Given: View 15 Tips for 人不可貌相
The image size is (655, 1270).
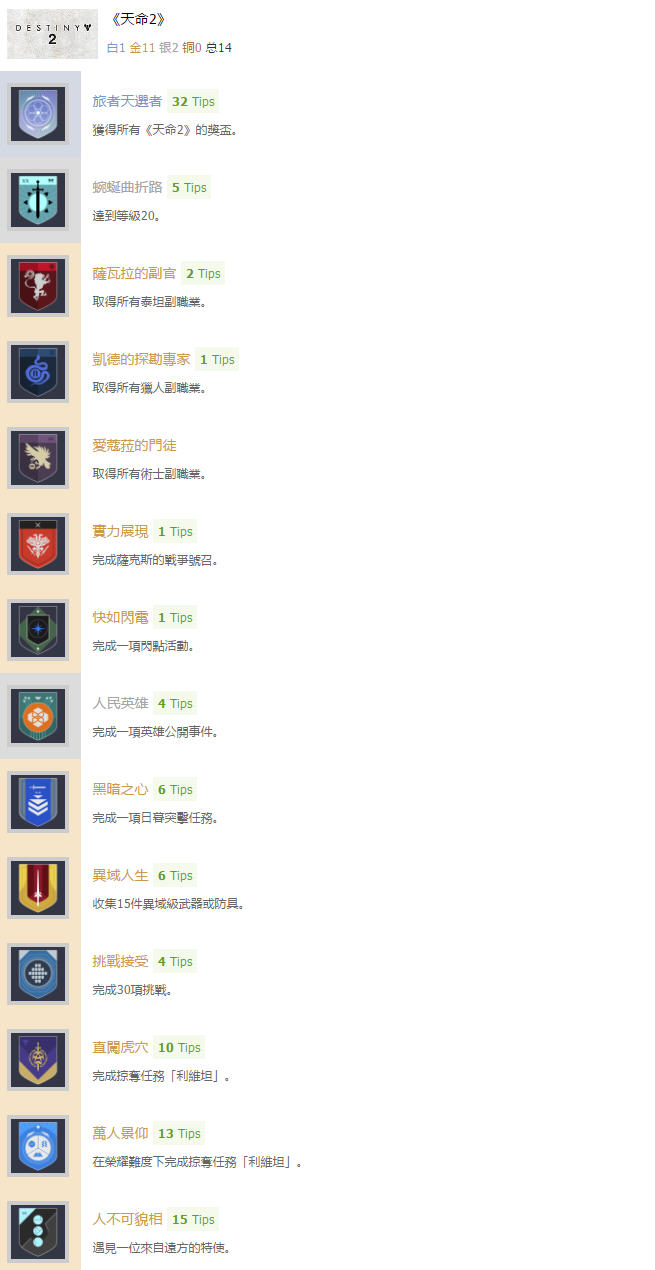Looking at the screenshot, I should 193,1219.
